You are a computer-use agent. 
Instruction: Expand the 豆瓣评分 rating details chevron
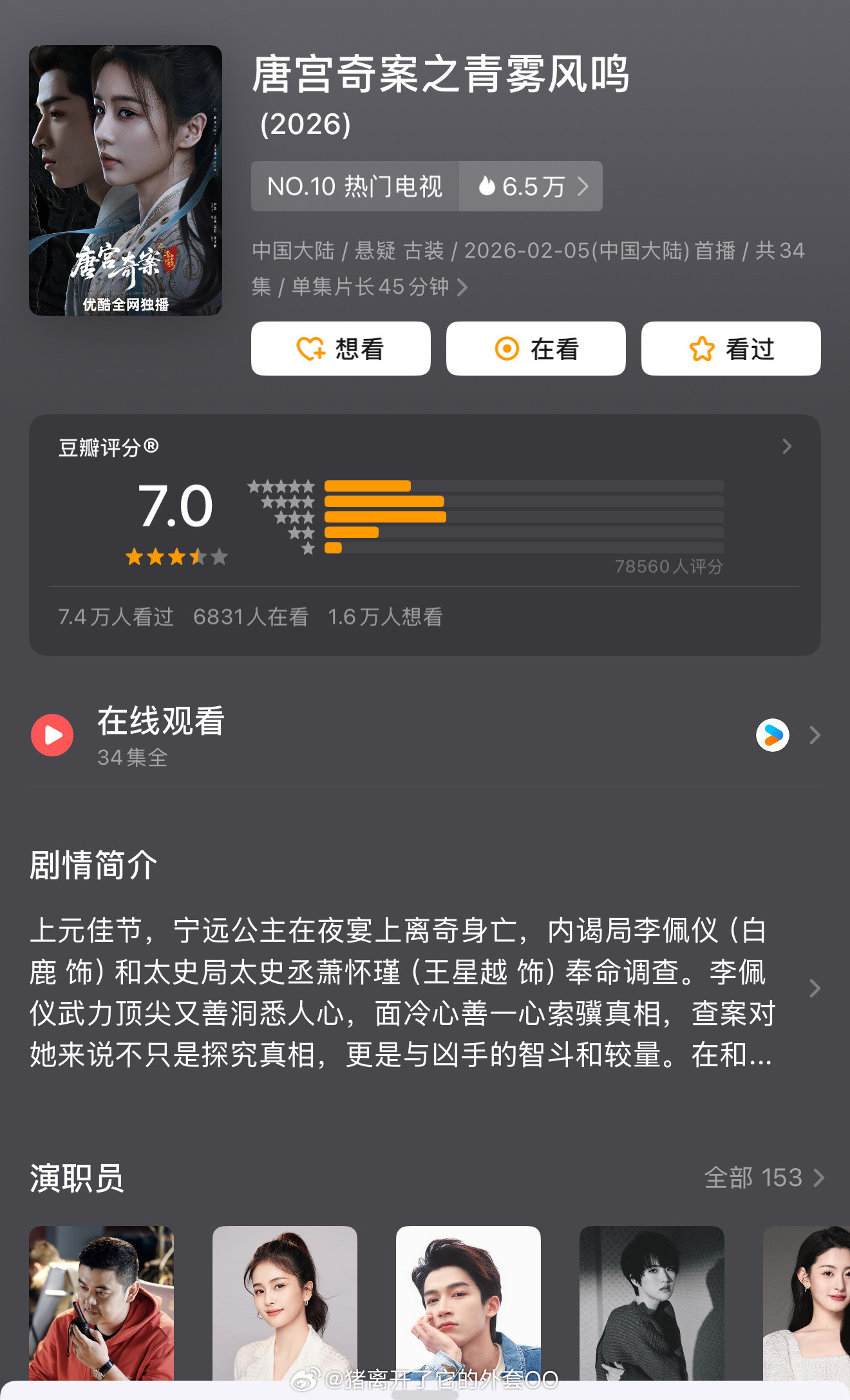coord(786,446)
